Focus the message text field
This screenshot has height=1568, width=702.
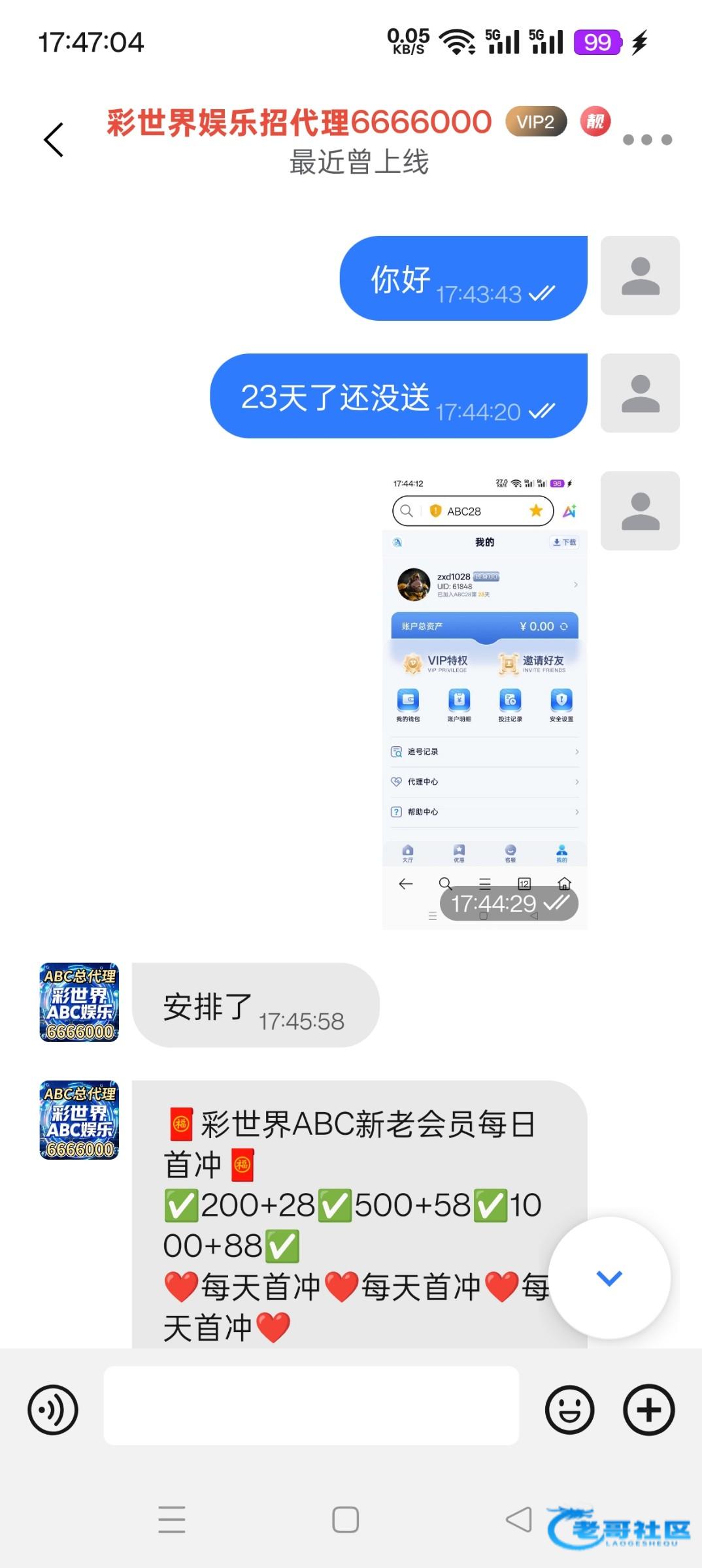(311, 1405)
